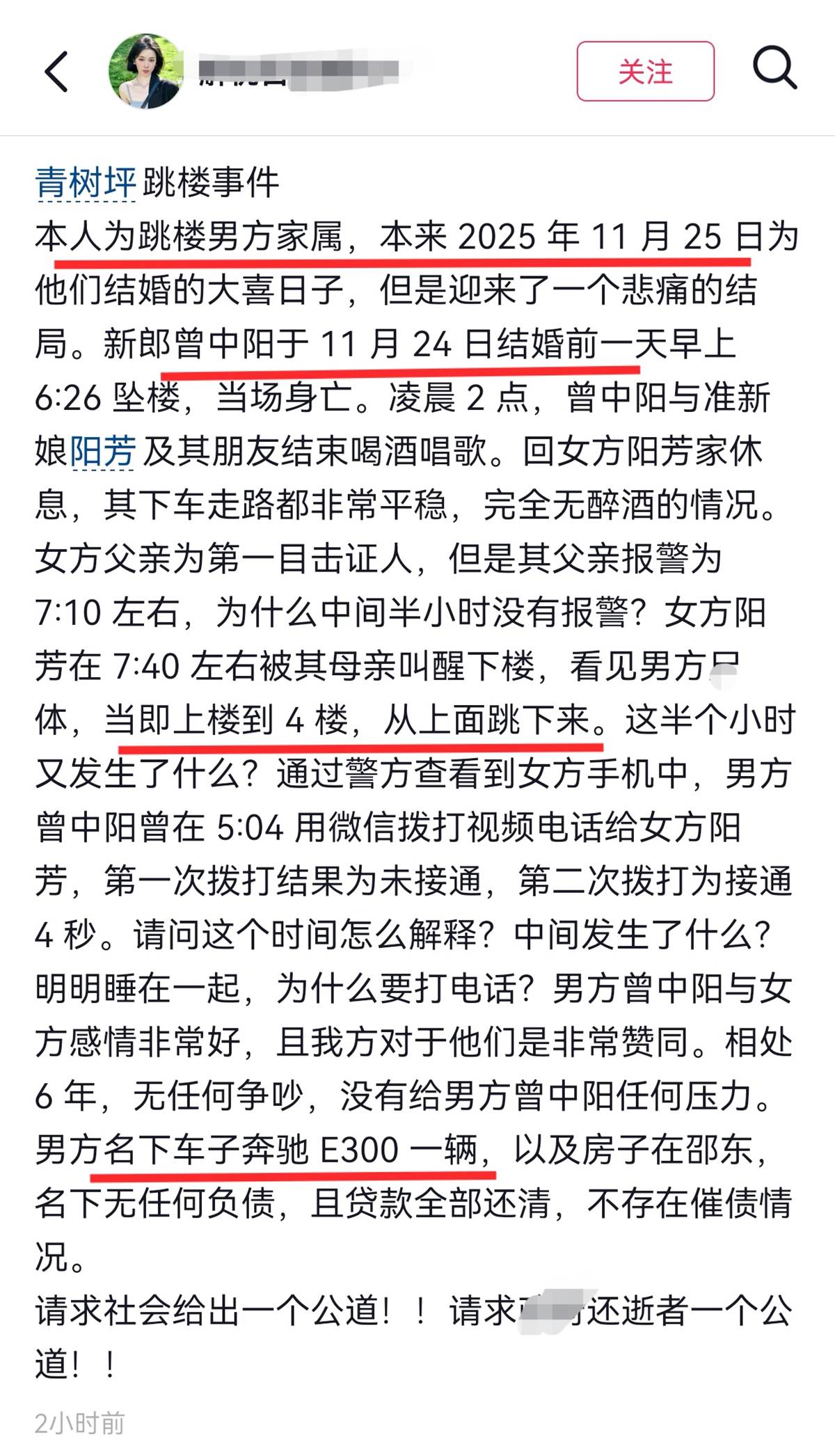Follow the author with 关注 button
Viewport: 835px width, 1456px height.
click(645, 72)
